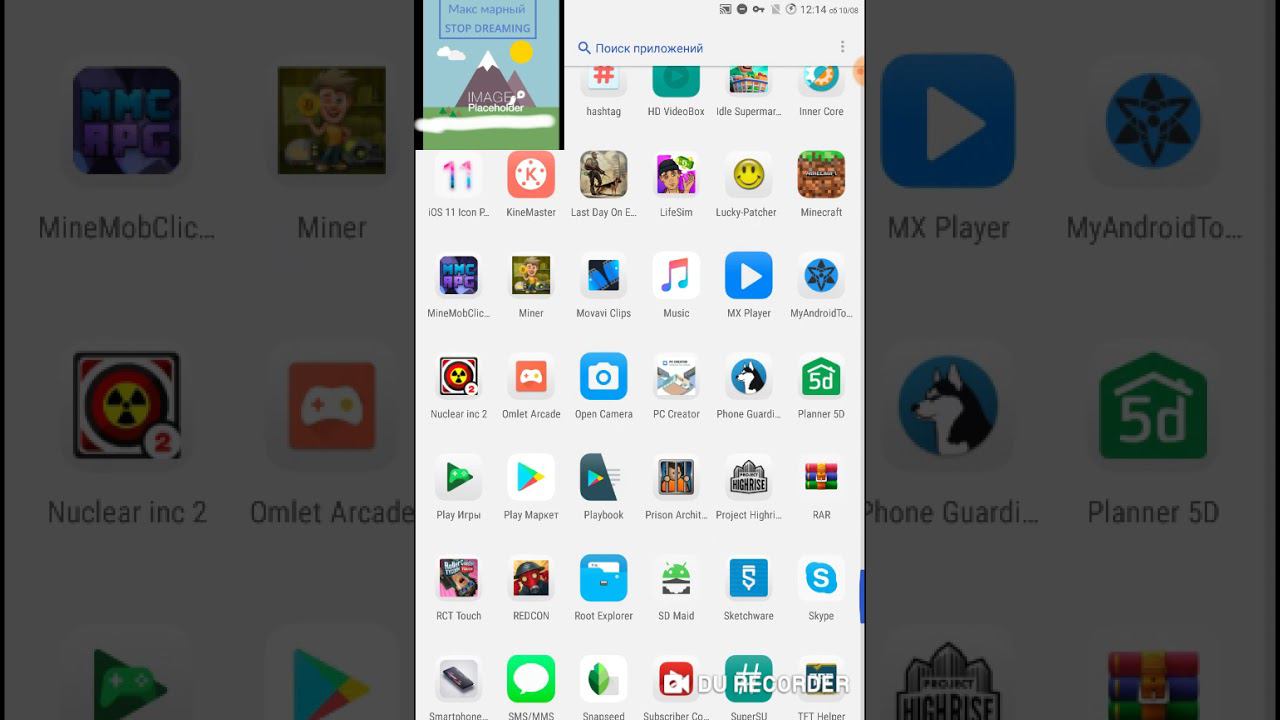Open Root Explorer
The width and height of the screenshot is (1280, 720).
(603, 579)
